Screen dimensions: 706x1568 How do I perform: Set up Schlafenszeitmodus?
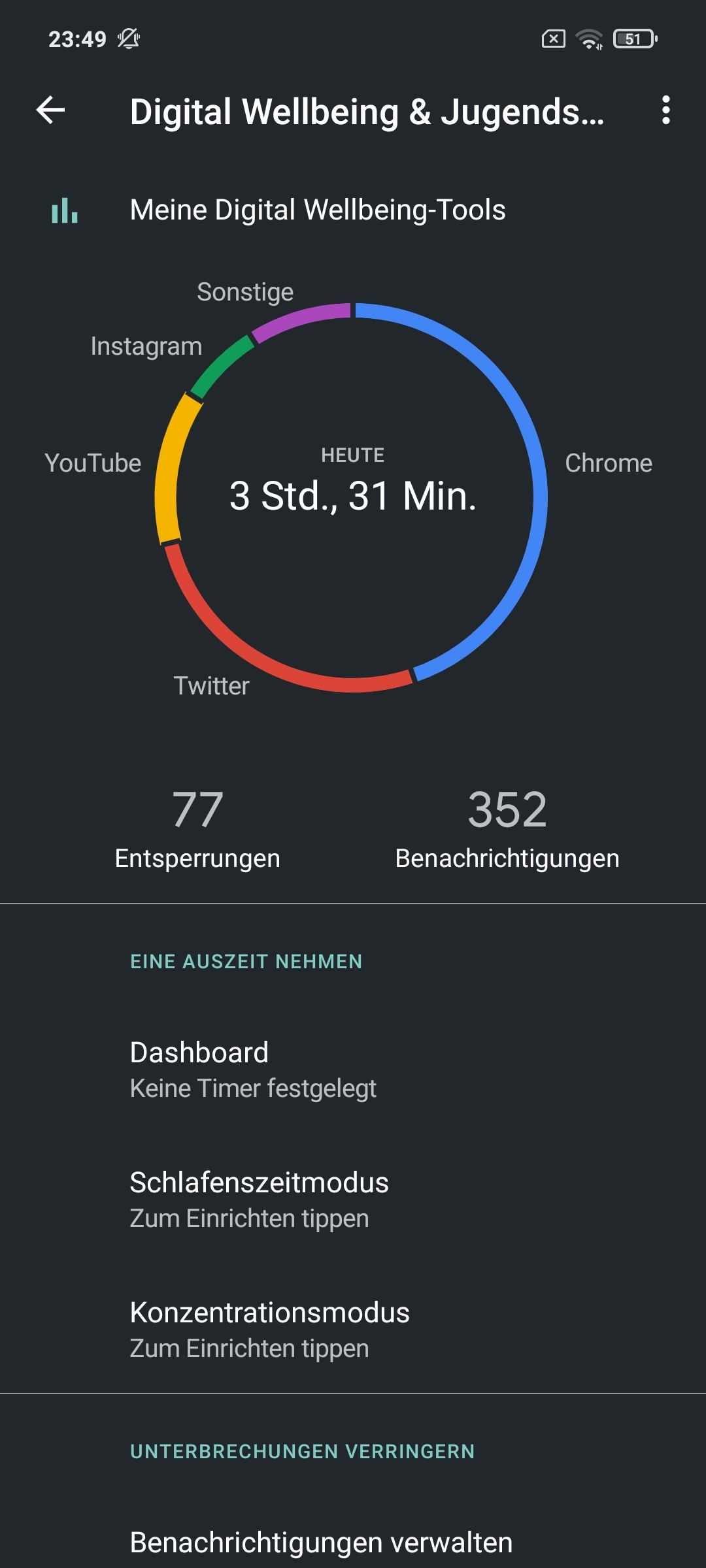tap(353, 1199)
